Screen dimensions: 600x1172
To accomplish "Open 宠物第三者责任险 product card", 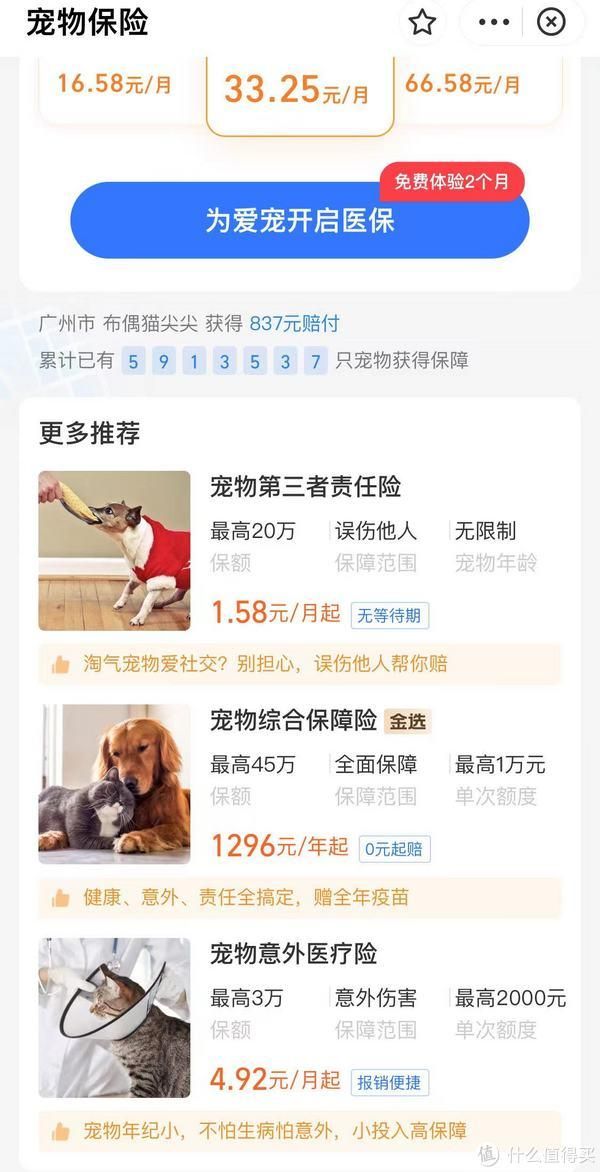I will [x=305, y=487].
